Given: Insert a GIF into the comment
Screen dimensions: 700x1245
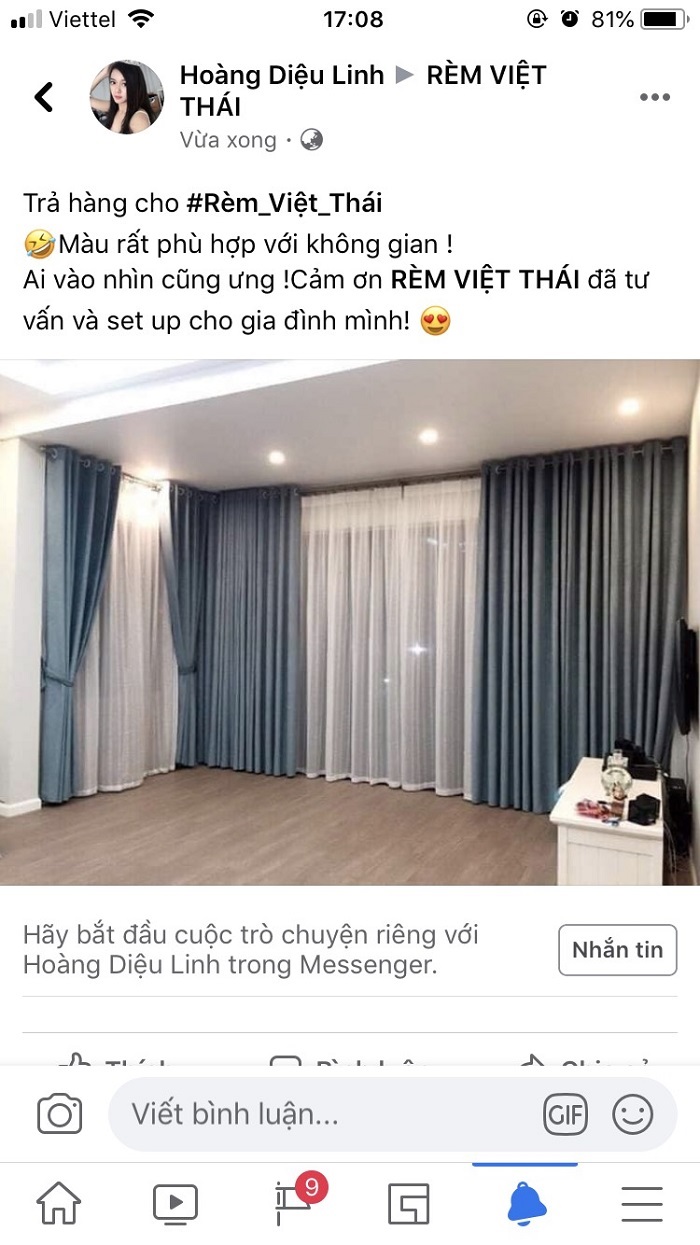Looking at the screenshot, I should [x=565, y=1114].
